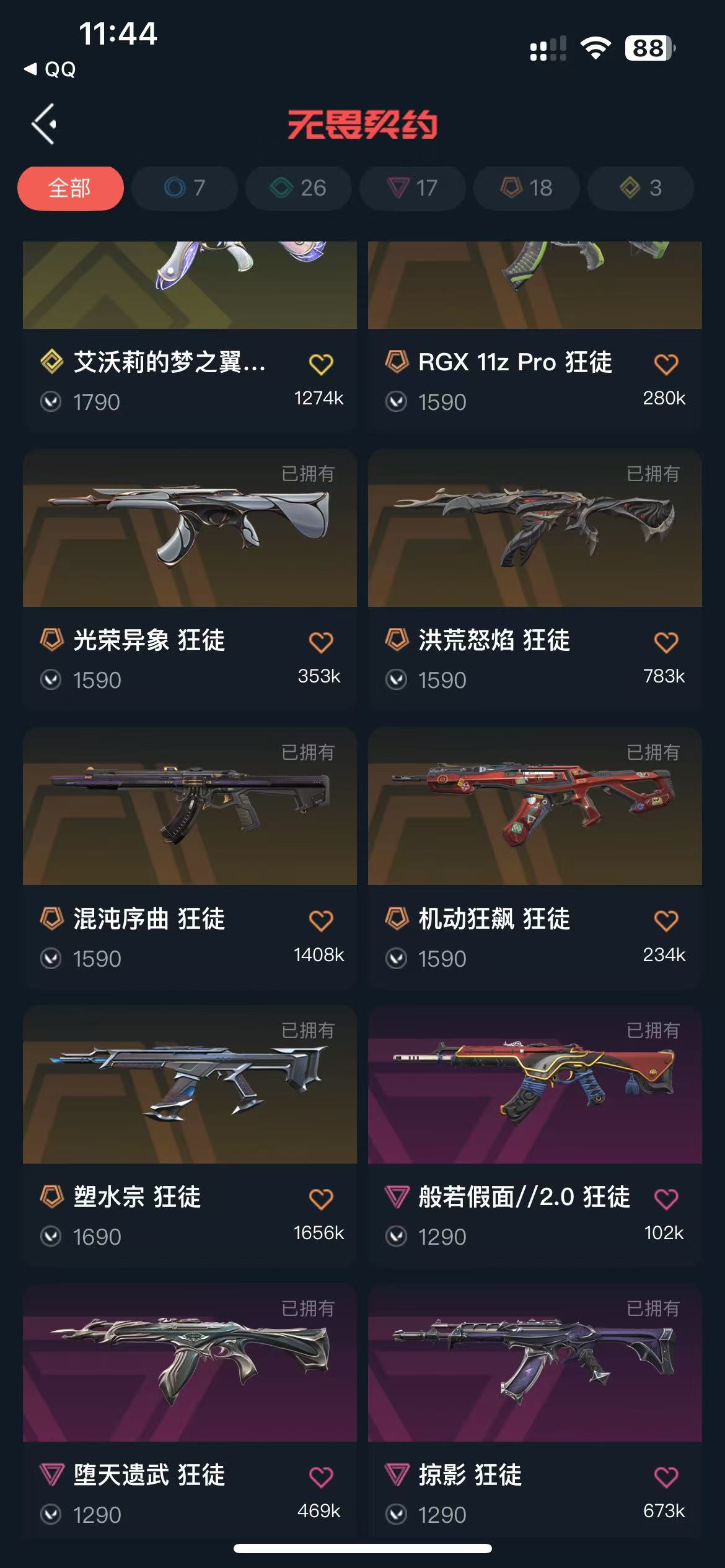Select the 全部 filter chip
The height and width of the screenshot is (1568, 725).
coord(70,188)
